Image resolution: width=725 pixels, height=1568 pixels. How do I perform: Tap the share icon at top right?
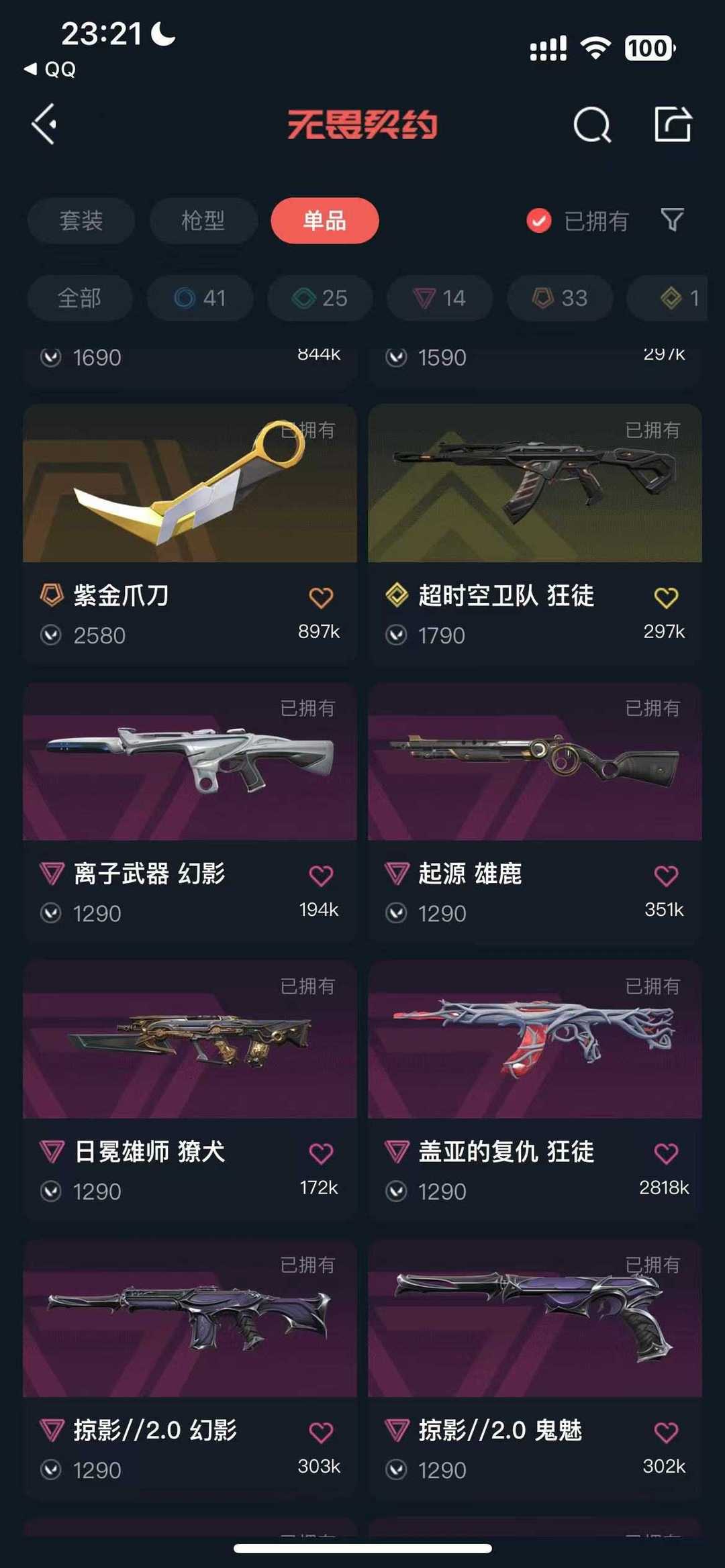tap(673, 124)
